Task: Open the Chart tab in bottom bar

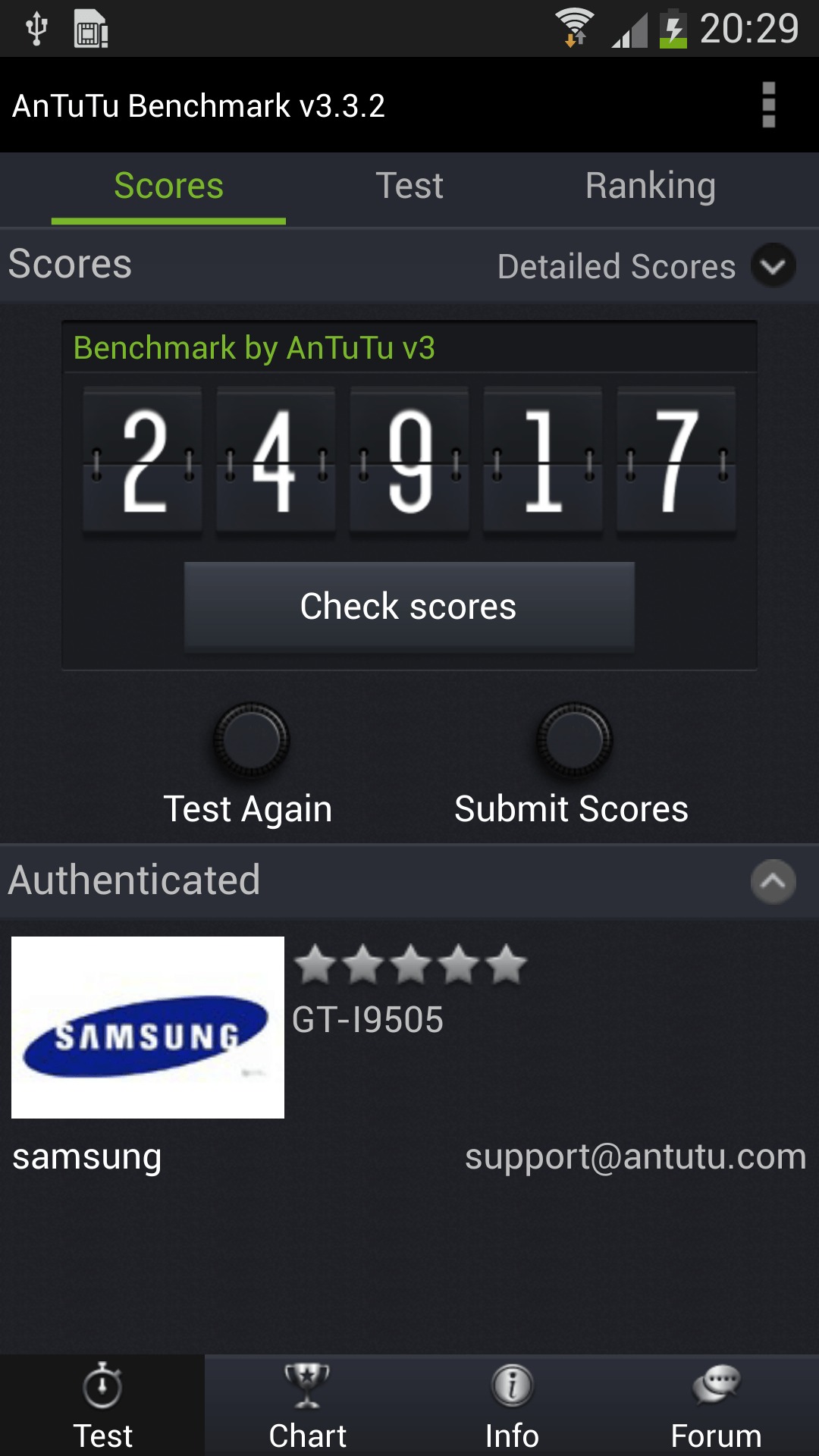Action: pyautogui.click(x=307, y=1405)
